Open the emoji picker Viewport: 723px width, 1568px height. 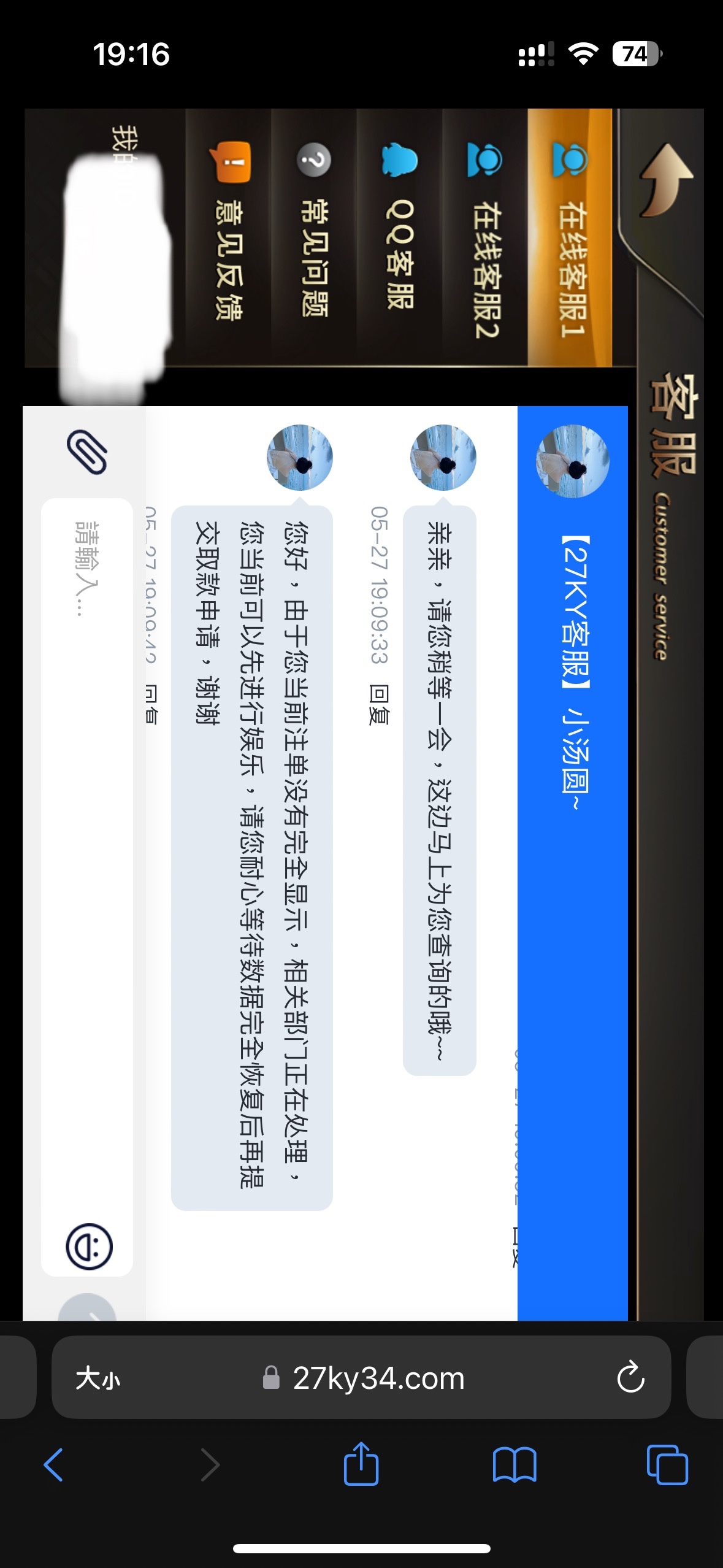[90, 1246]
